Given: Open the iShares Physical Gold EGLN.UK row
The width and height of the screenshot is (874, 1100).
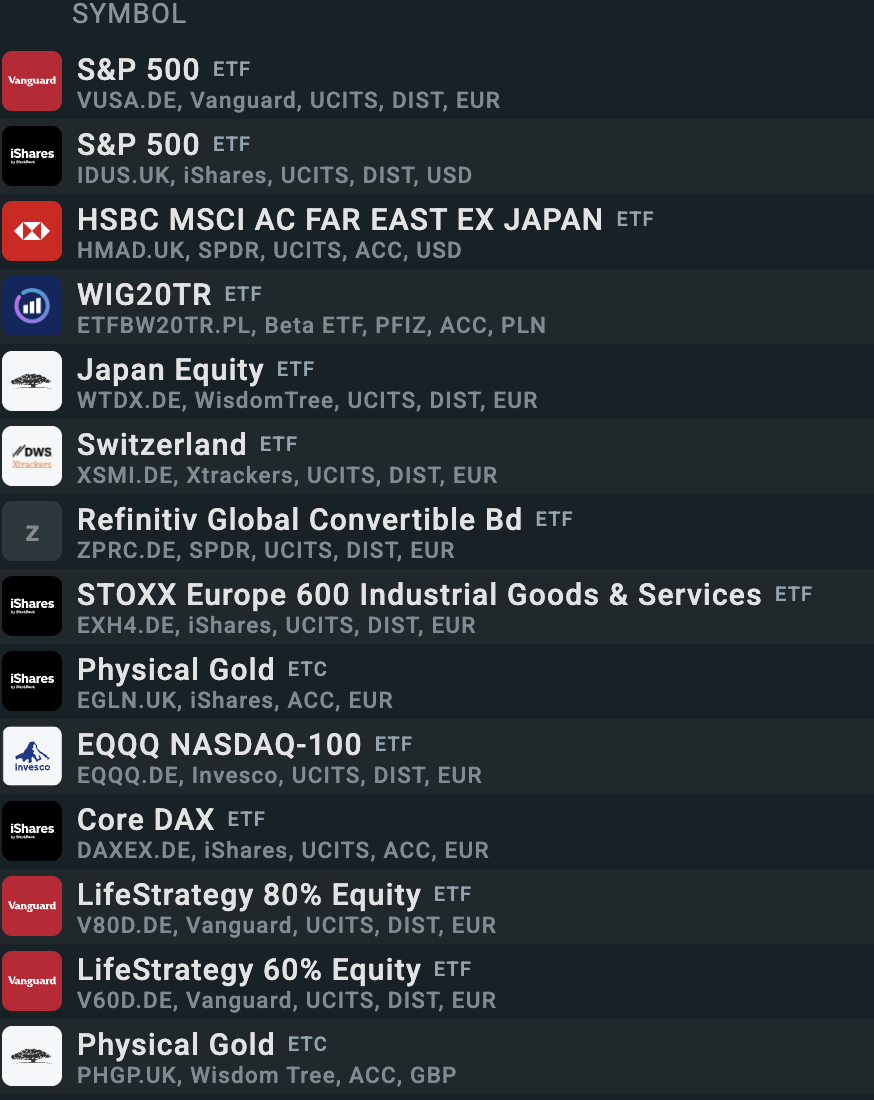Looking at the screenshot, I should click(x=235, y=682).
